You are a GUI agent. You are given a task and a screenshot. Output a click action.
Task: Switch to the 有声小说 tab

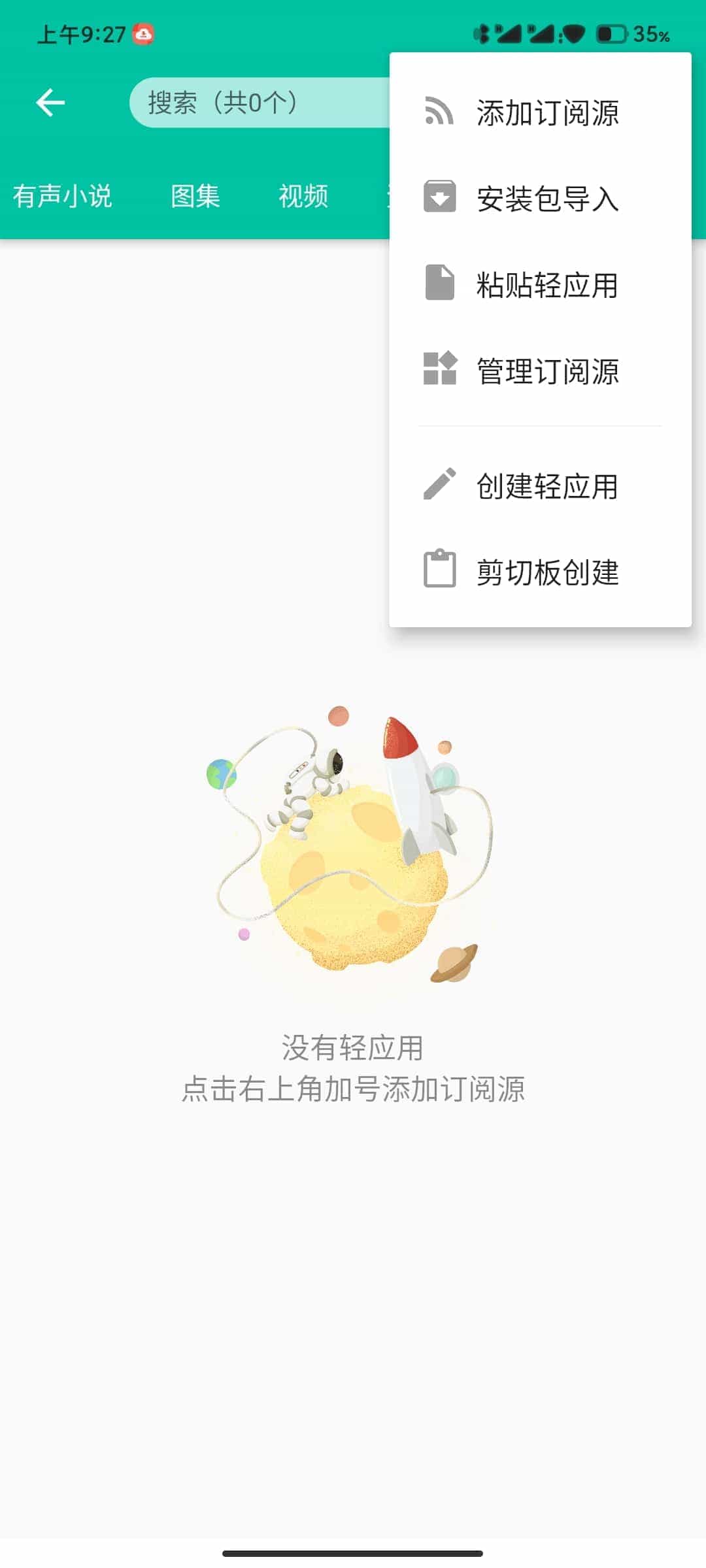pos(63,196)
